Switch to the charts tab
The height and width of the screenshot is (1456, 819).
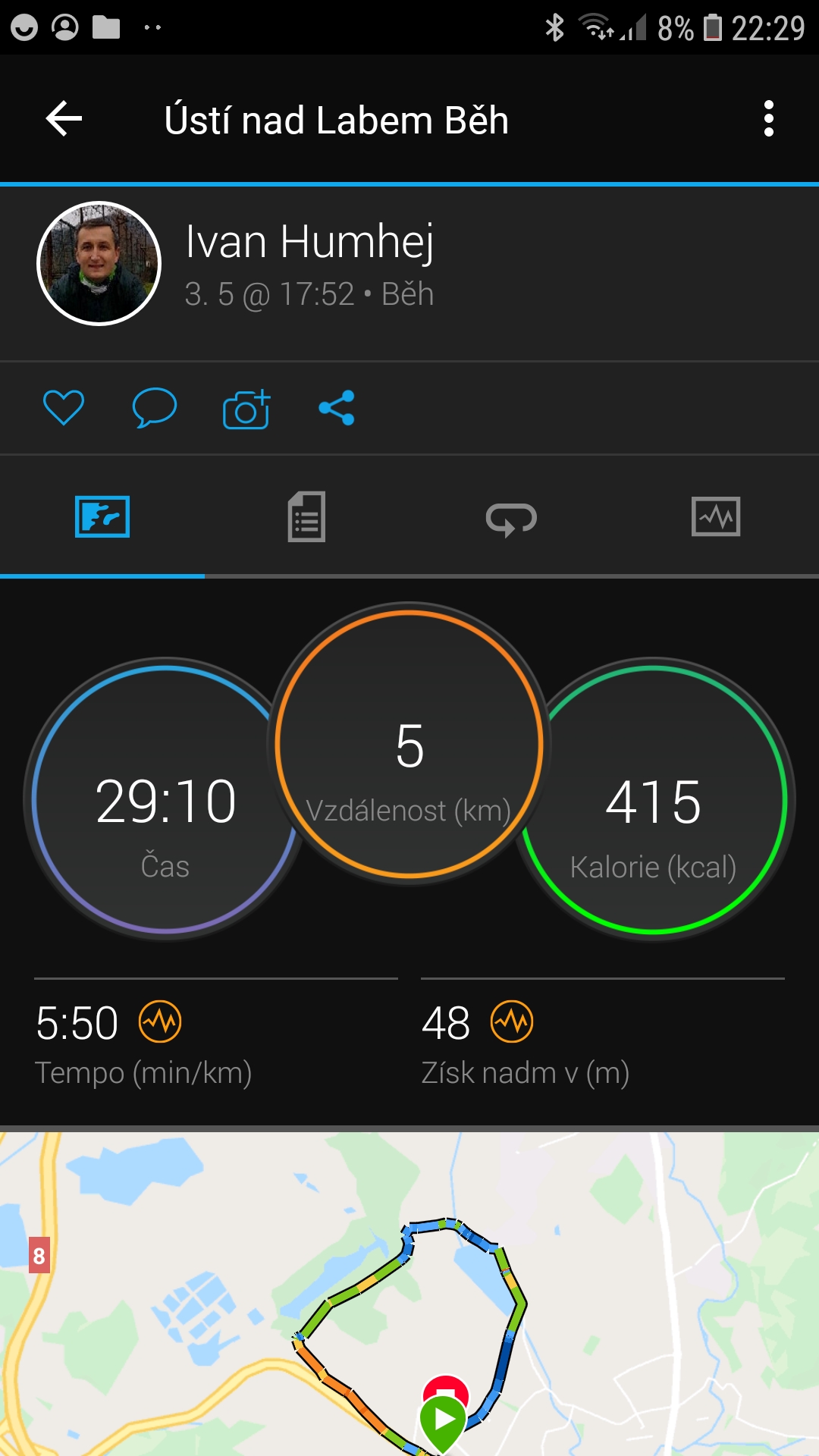(716, 516)
